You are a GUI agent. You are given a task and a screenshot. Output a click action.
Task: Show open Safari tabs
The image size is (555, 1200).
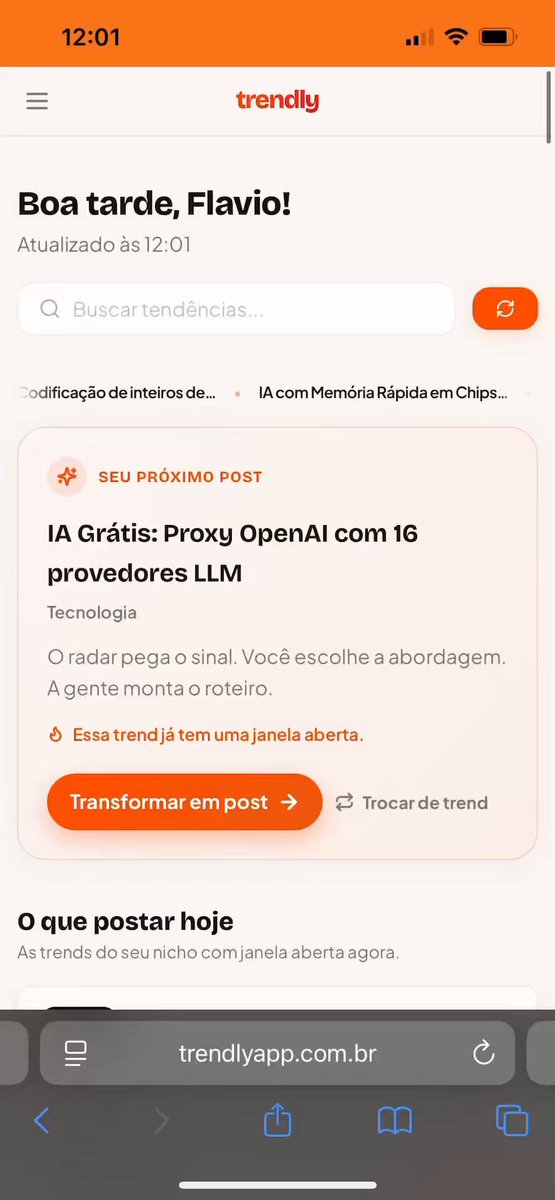512,1120
